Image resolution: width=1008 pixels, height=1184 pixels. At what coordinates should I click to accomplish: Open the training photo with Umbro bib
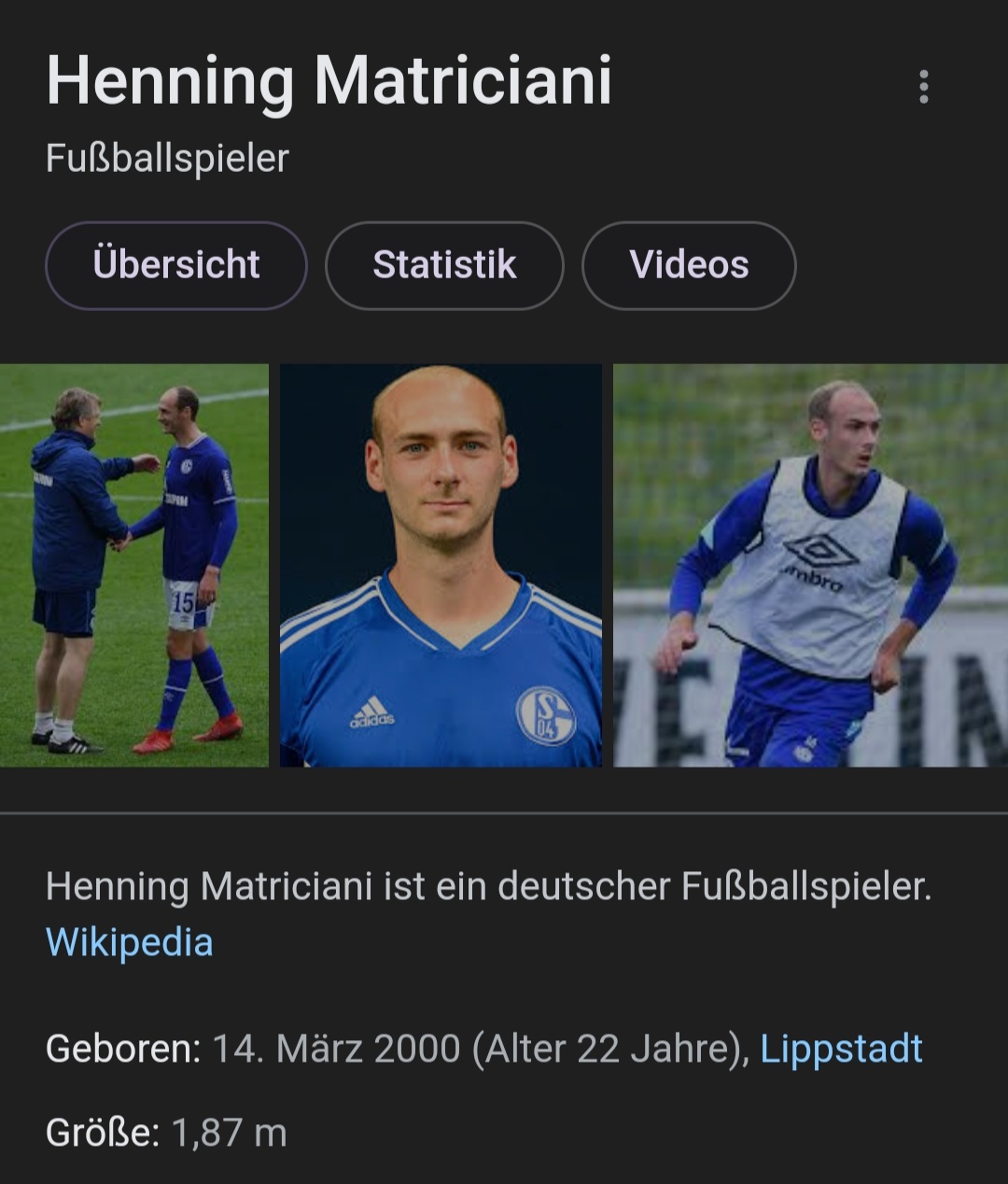pyautogui.click(x=810, y=565)
